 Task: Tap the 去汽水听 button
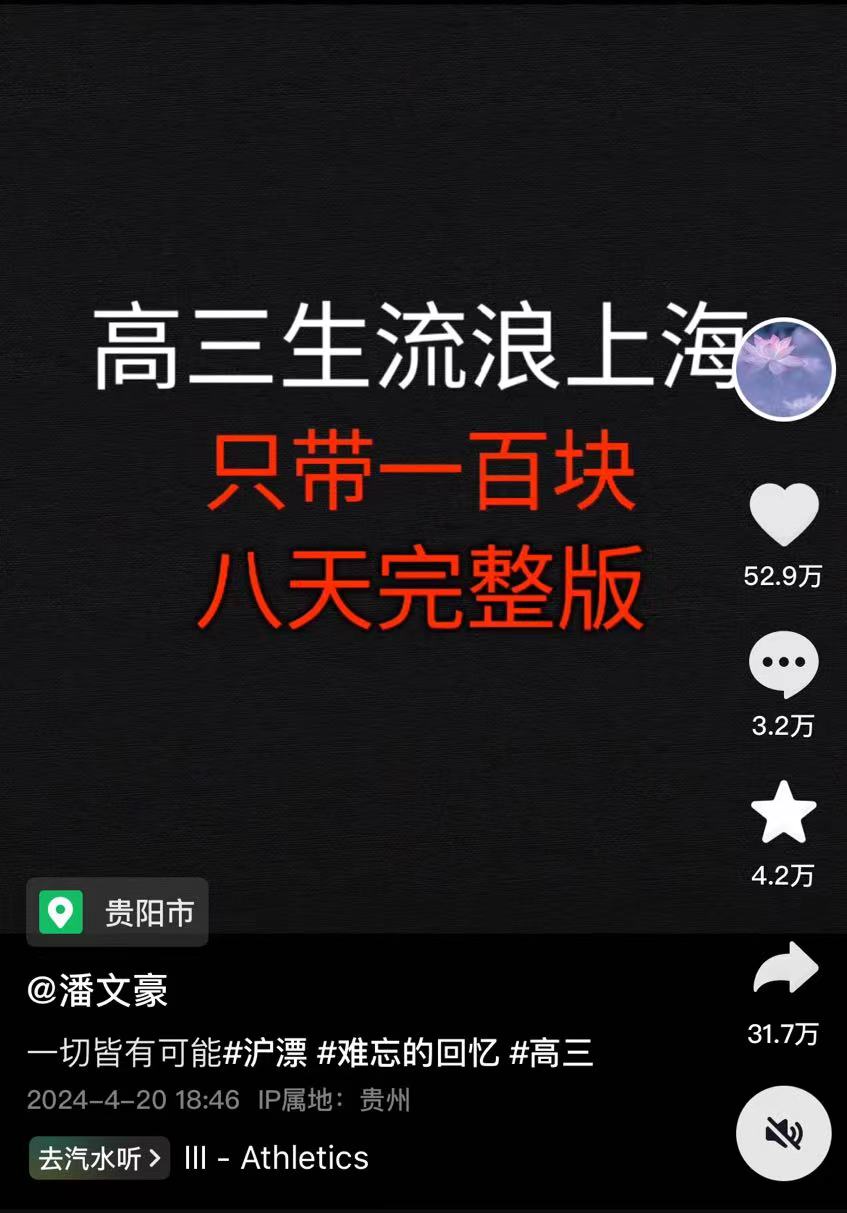point(99,1158)
